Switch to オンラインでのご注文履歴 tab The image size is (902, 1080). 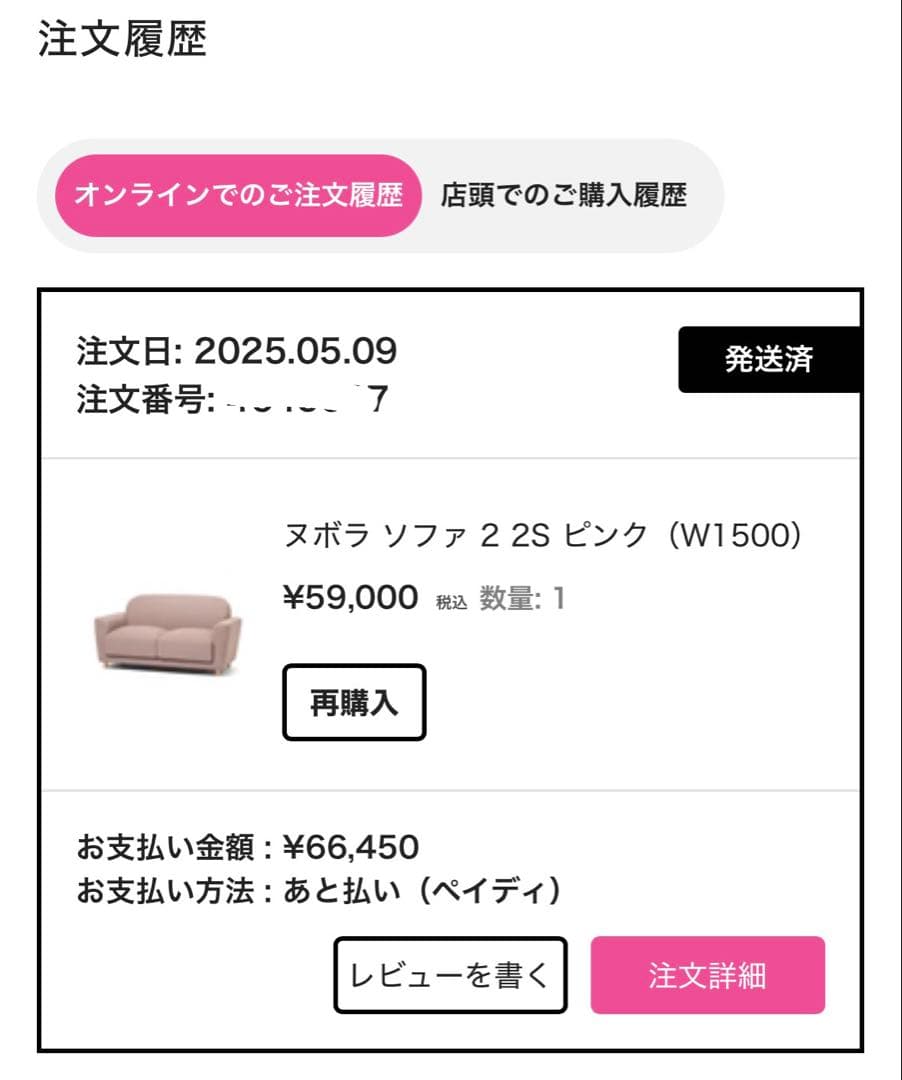point(238,195)
